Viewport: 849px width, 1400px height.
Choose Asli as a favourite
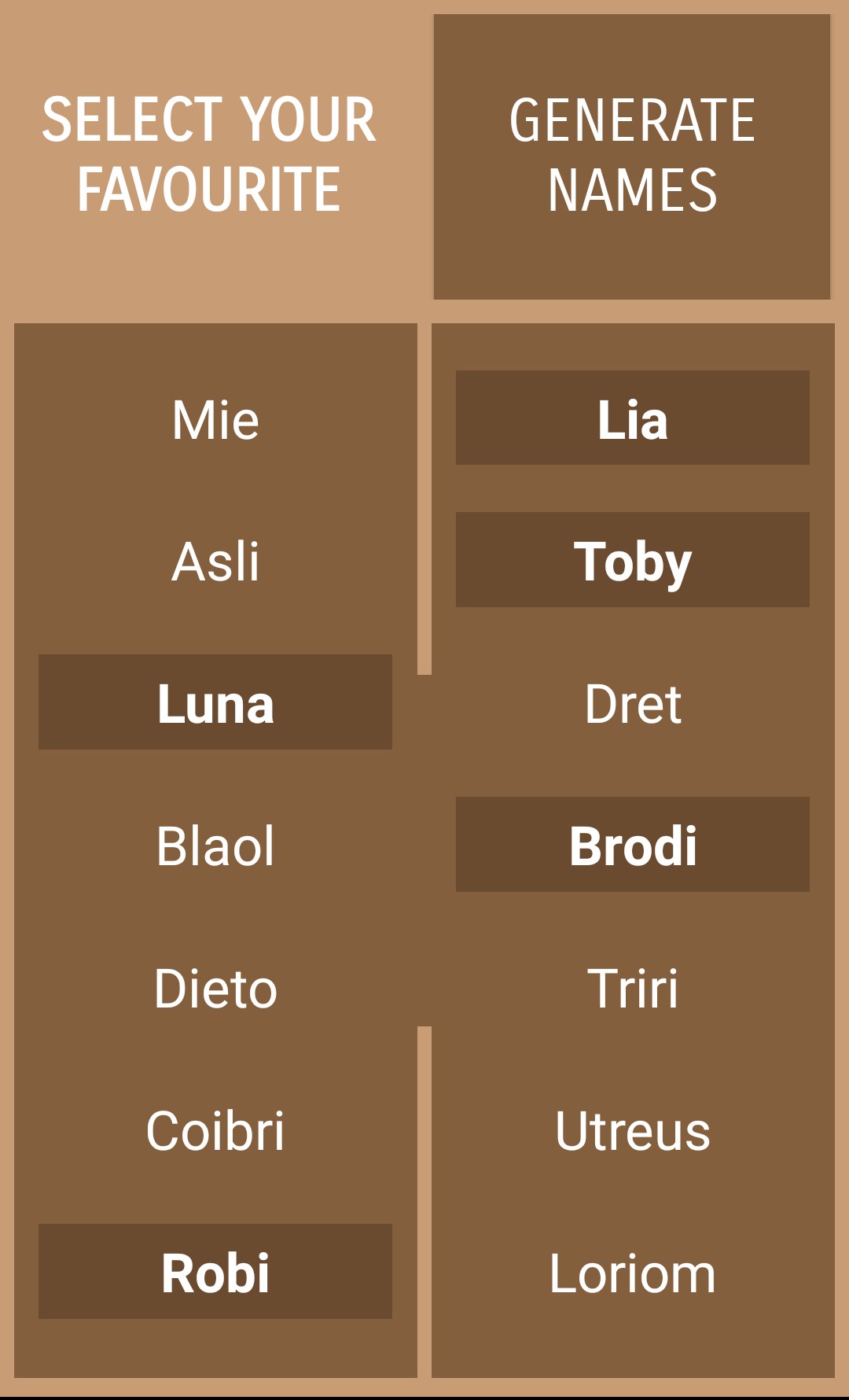click(215, 562)
